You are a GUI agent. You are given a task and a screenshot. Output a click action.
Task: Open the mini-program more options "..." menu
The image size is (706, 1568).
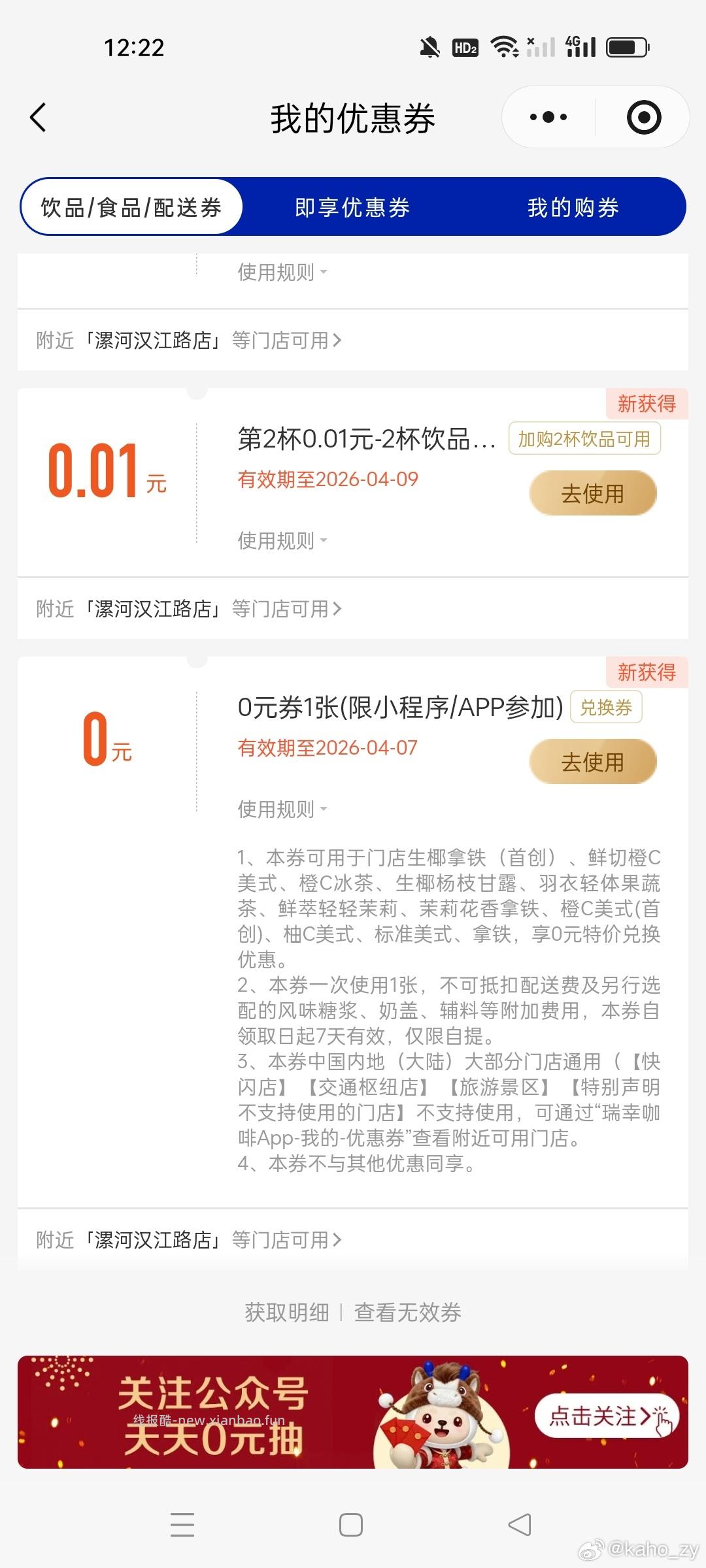pos(546,116)
